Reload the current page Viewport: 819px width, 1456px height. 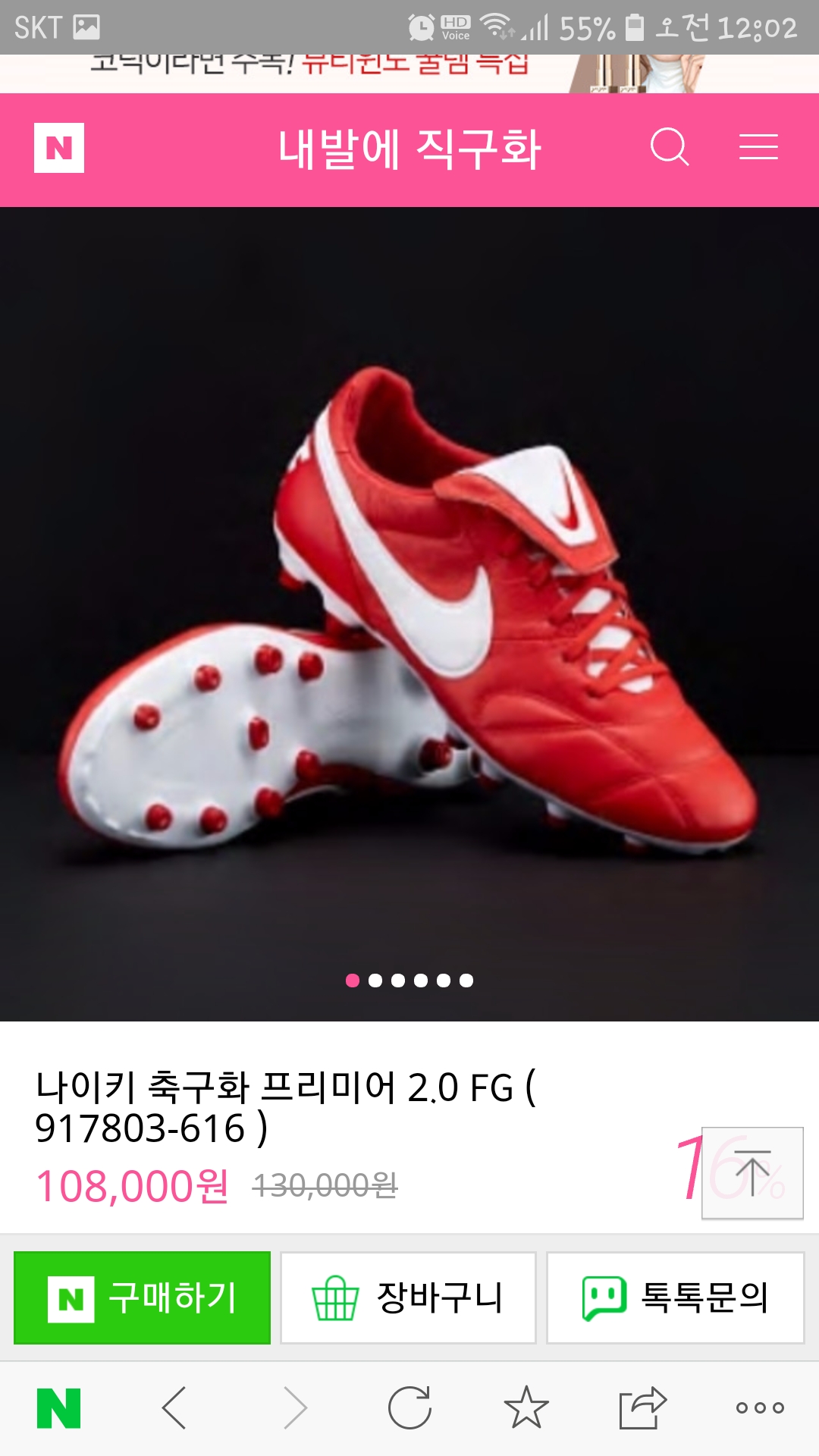tap(409, 1408)
